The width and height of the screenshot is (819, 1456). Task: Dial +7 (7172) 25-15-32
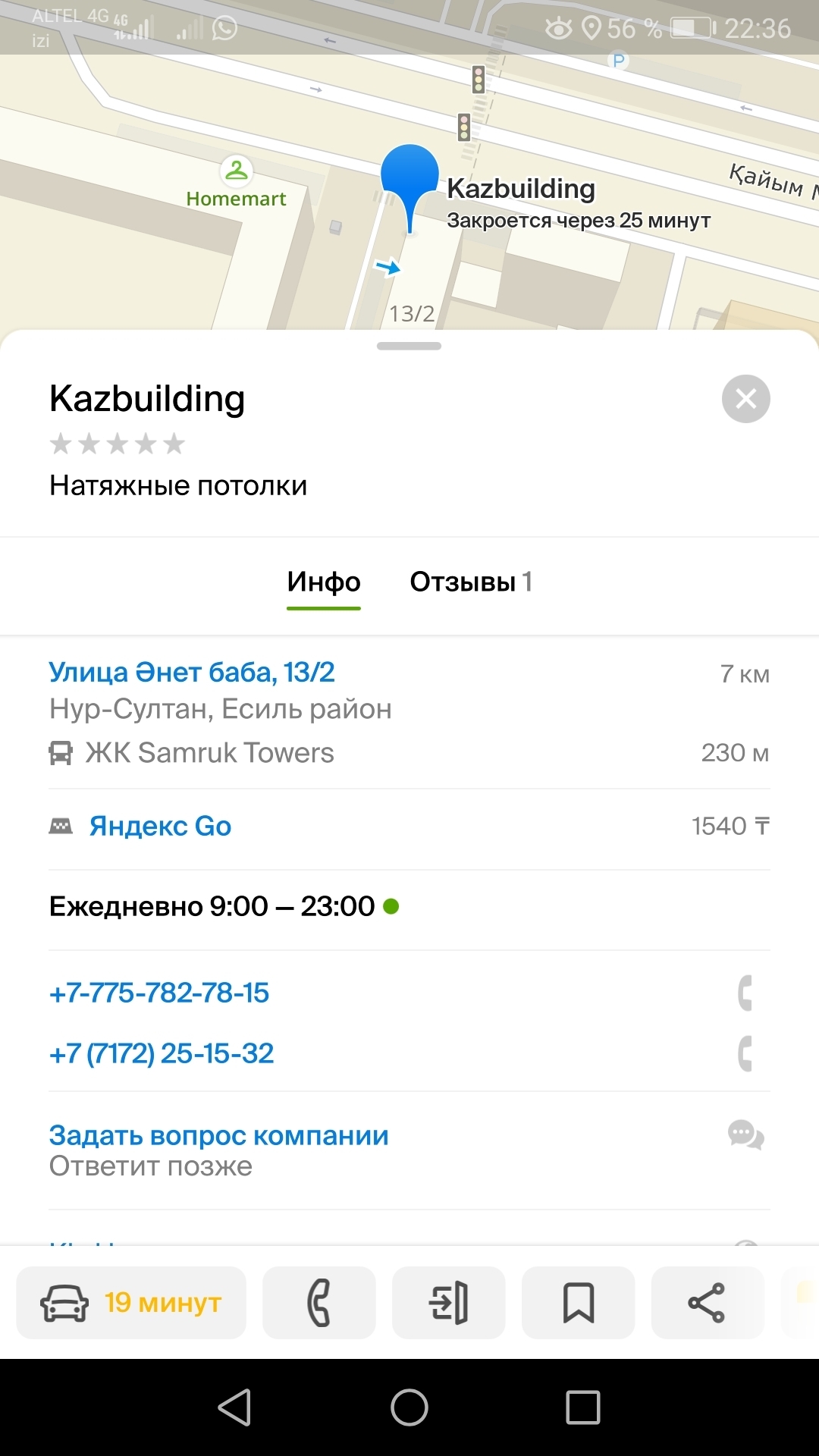(x=162, y=1053)
